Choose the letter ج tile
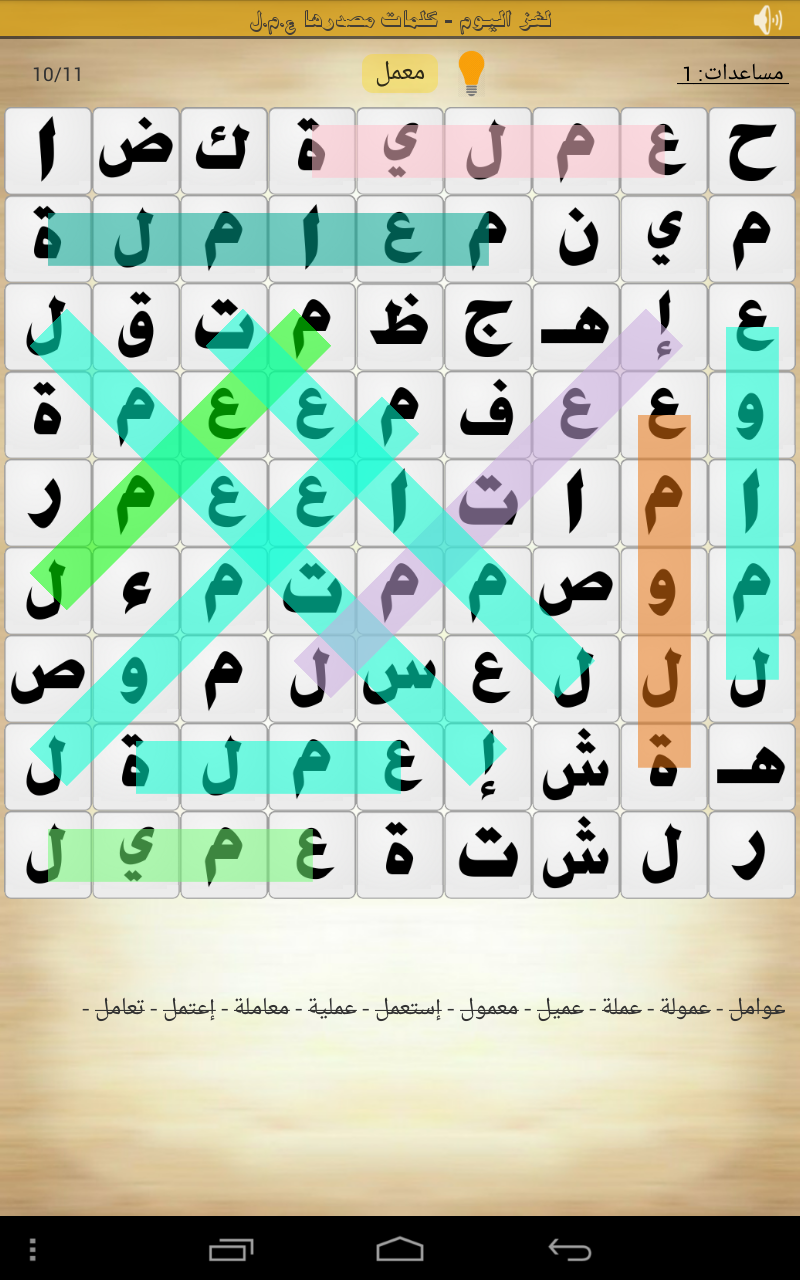This screenshot has height=1280, width=800. pyautogui.click(x=488, y=327)
